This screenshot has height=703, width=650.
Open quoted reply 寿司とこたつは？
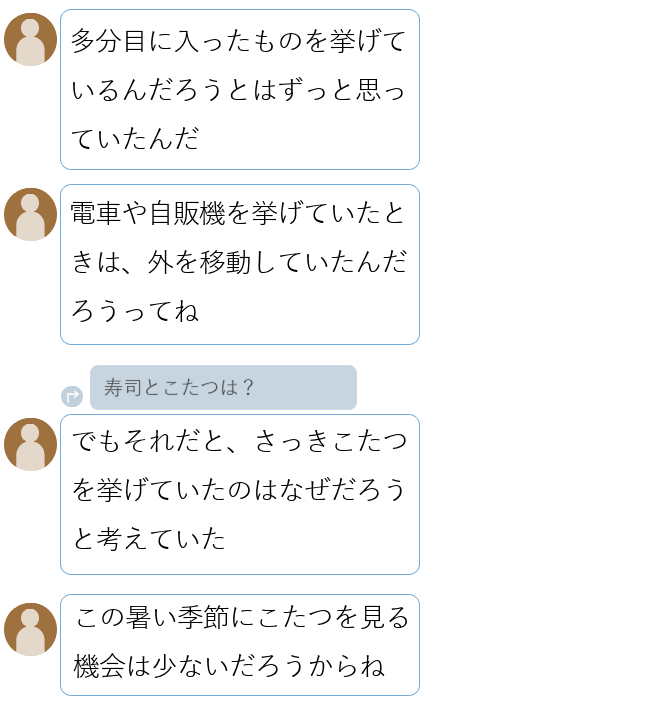[x=223, y=387]
